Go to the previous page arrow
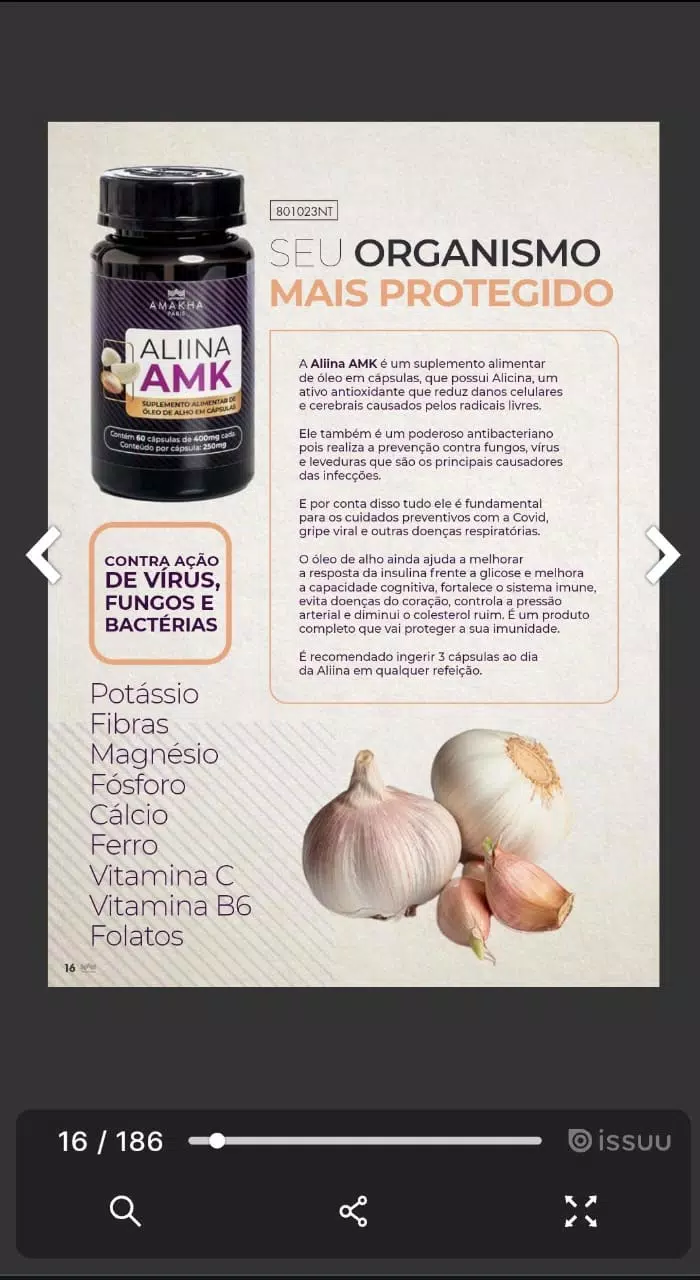Viewport: 700px width, 1280px height. tap(43, 555)
